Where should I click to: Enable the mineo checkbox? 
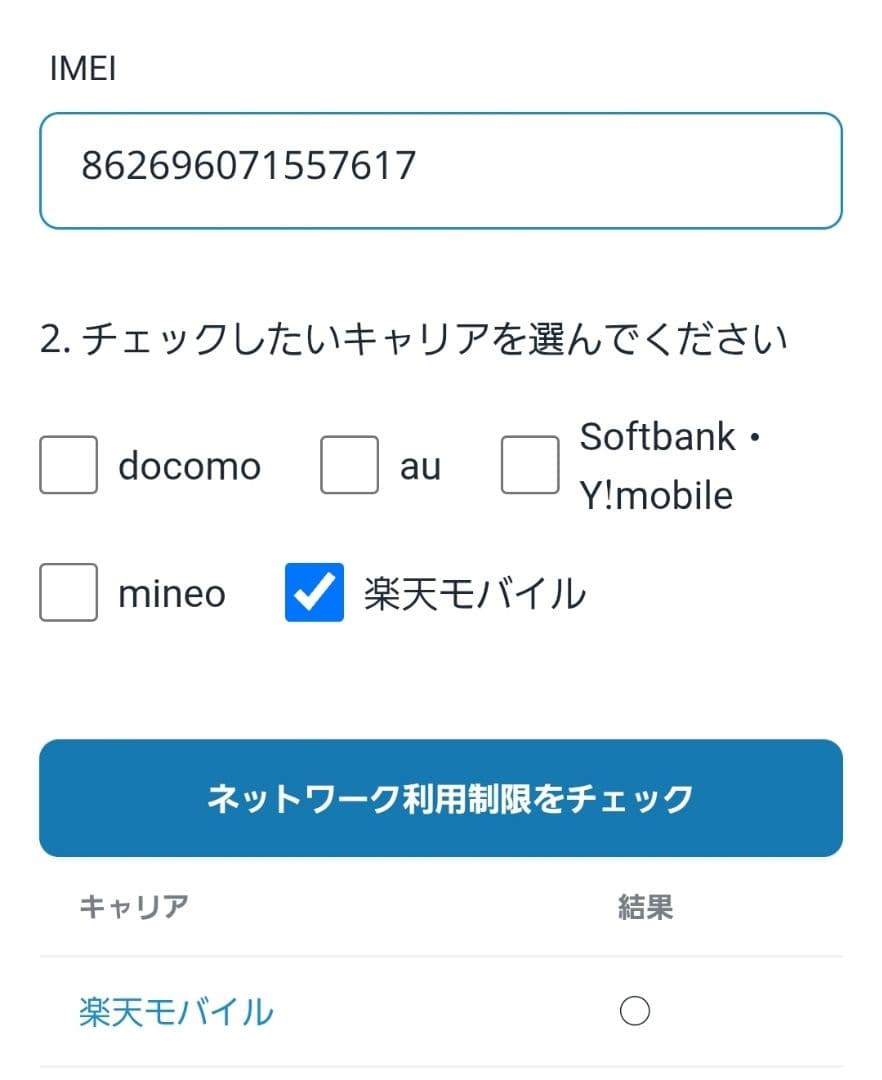pos(67,593)
